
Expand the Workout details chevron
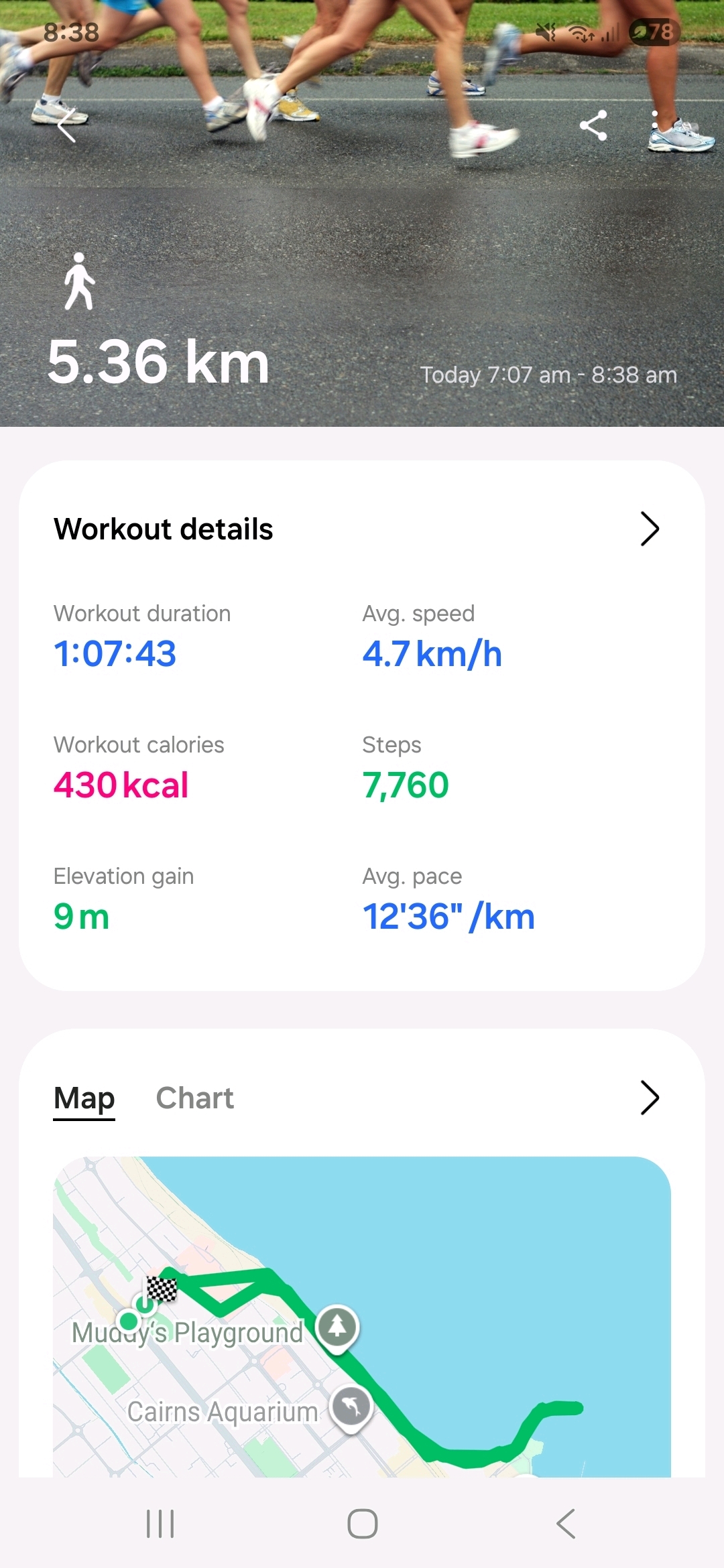[x=650, y=529]
